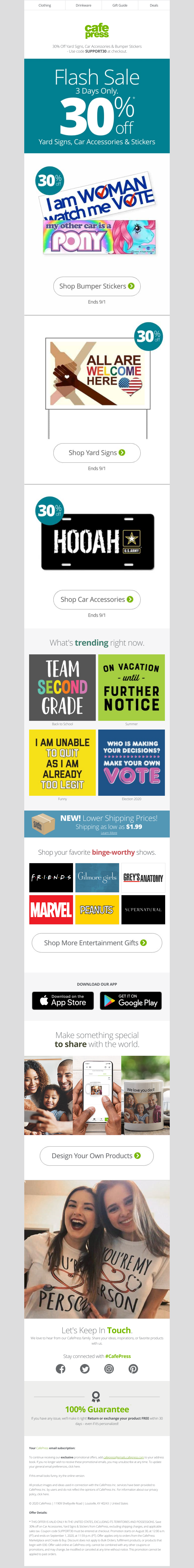The height and width of the screenshot is (1568, 194).
Task: Open the Supernatural show tile
Action: (x=143, y=909)
